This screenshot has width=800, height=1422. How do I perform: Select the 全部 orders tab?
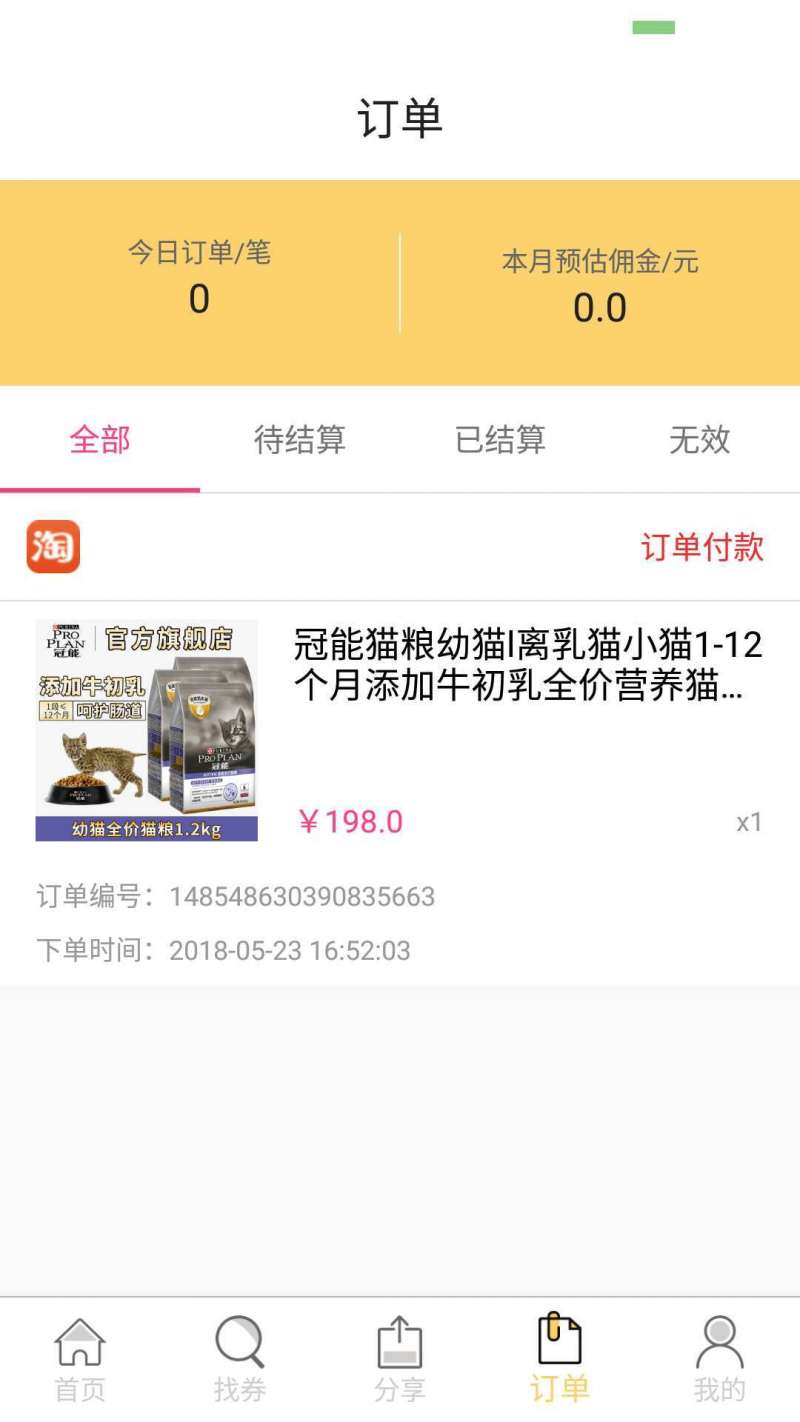point(100,440)
